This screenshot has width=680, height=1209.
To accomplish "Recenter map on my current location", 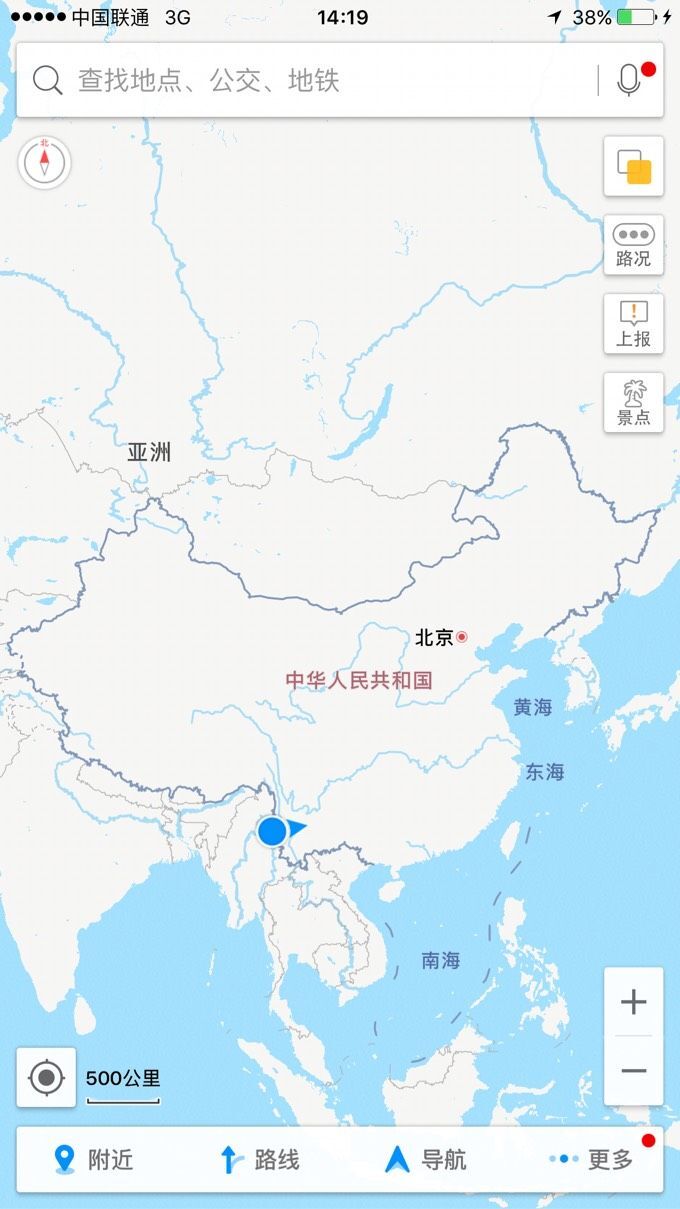I will click(46, 1078).
